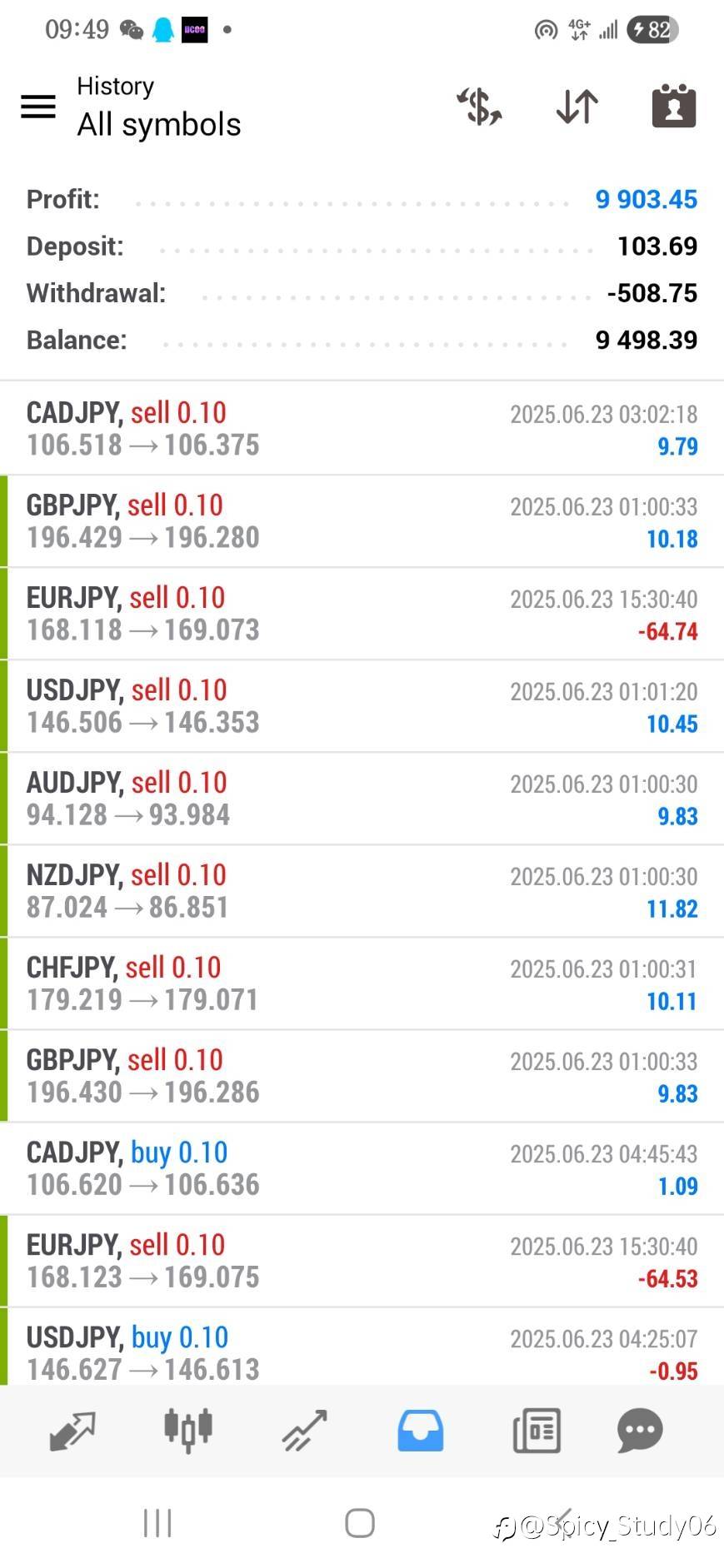Expand the GBPJPY sell trade with 10.18 profit
724x1568 pixels.
(x=362, y=521)
